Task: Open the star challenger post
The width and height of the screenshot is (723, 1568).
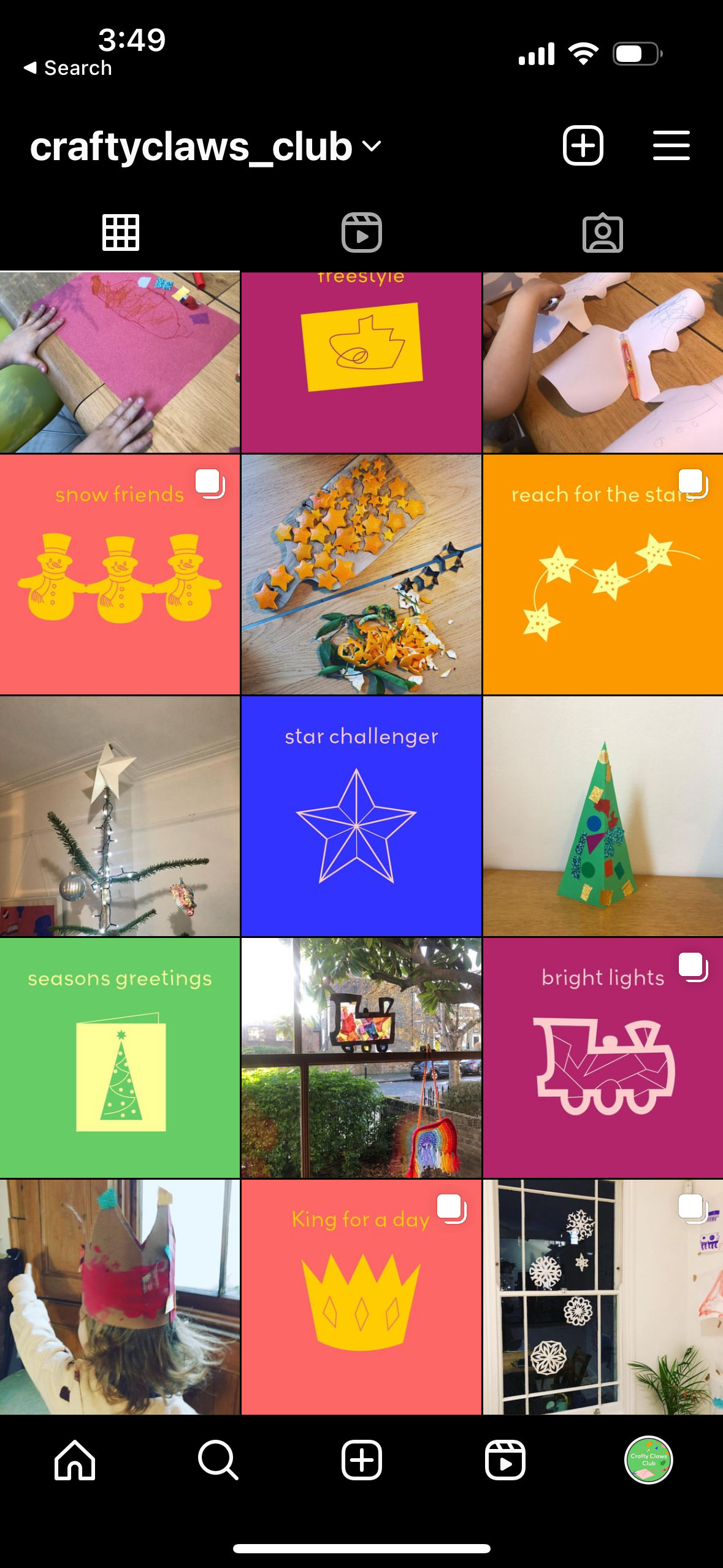Action: pyautogui.click(x=361, y=816)
